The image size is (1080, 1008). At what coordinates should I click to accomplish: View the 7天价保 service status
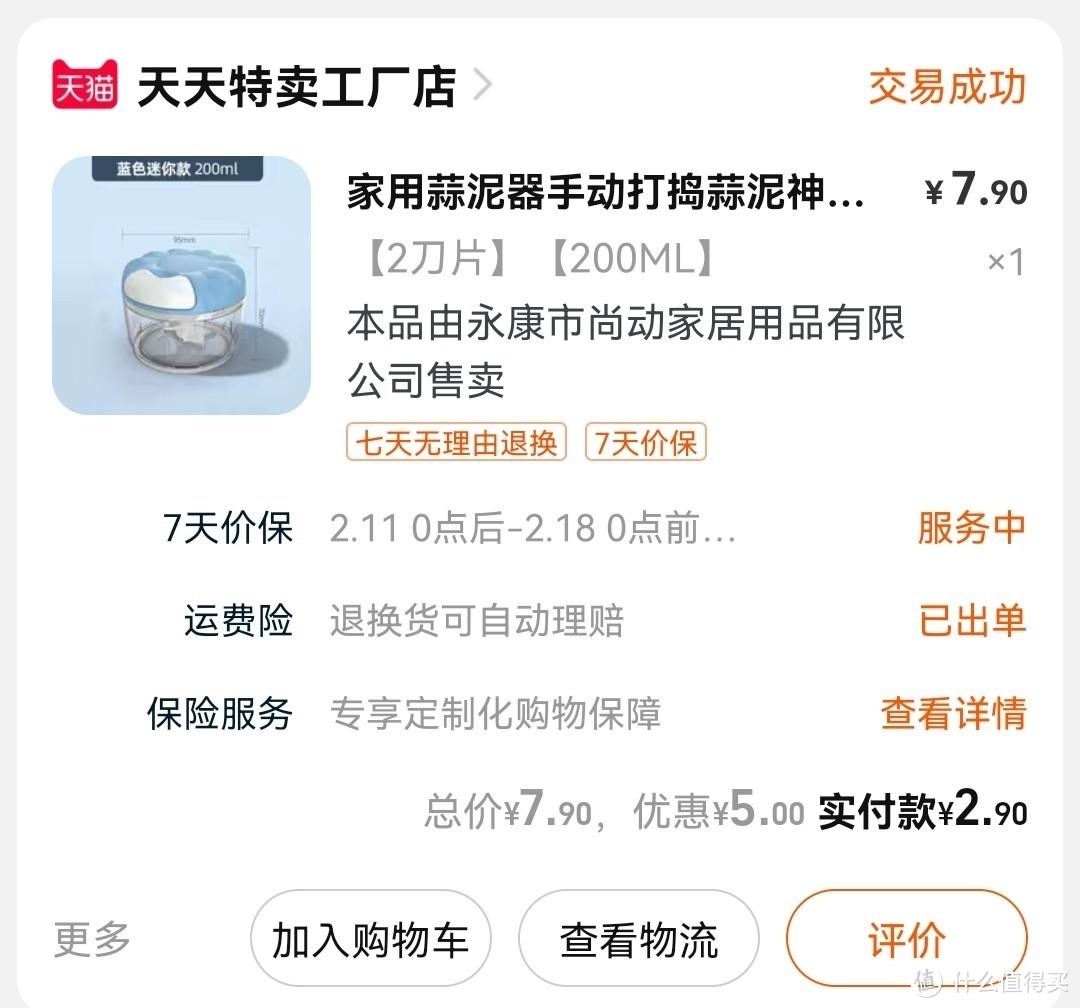coord(971,528)
